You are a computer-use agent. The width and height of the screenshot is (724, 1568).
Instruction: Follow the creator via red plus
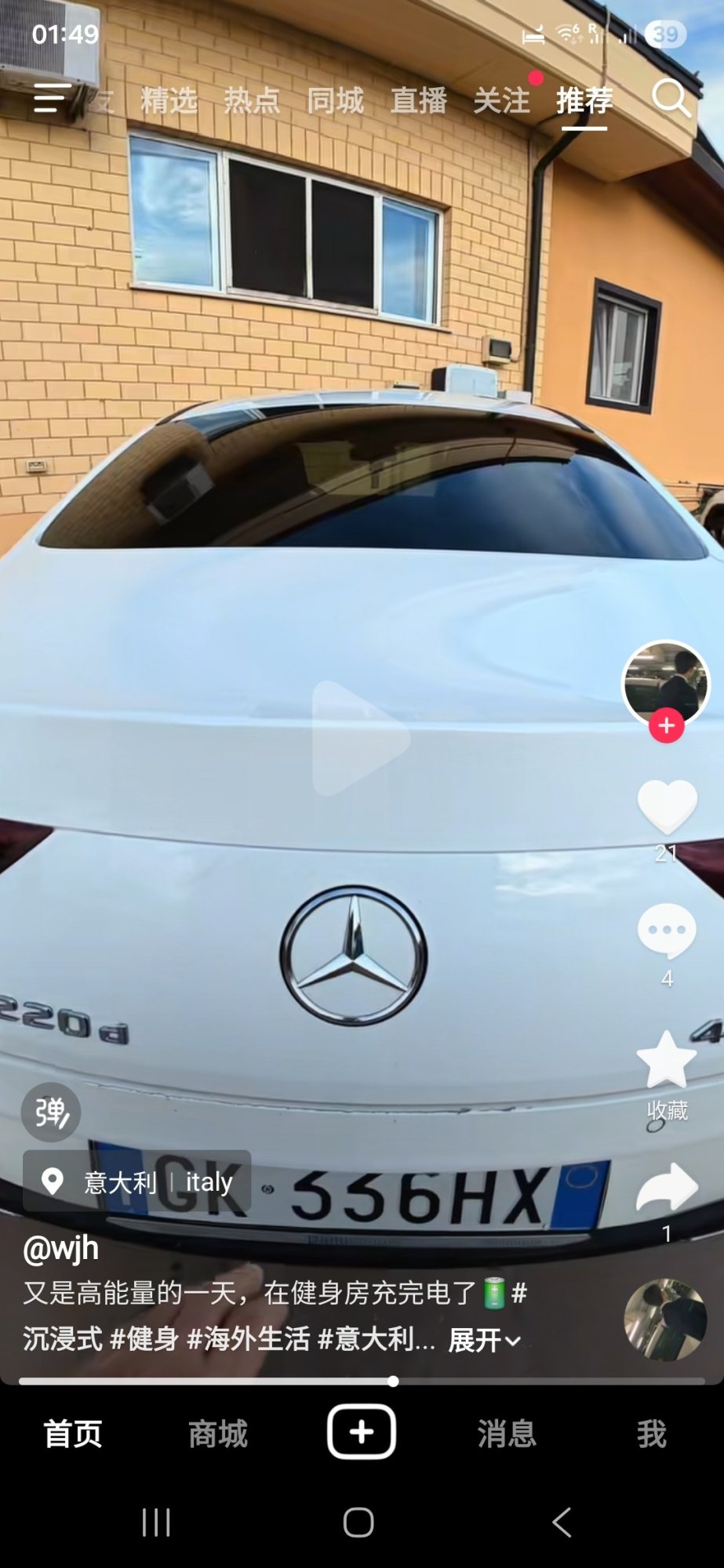[666, 726]
